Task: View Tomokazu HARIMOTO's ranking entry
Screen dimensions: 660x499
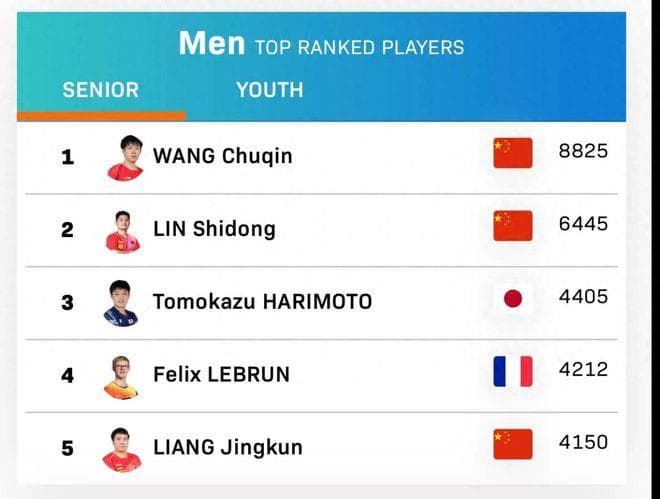Action: [261, 301]
